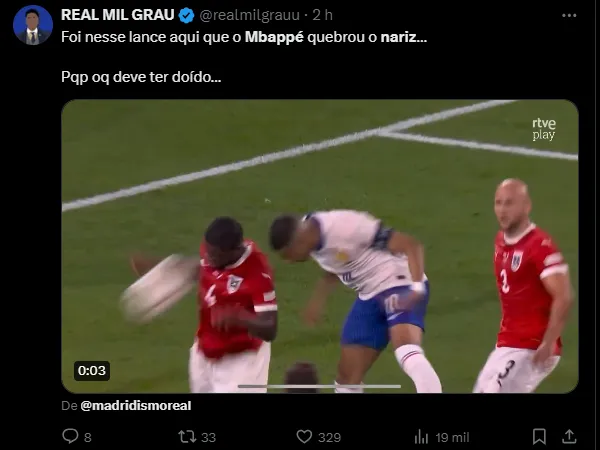Open REAL MIL GRAU's profile picture

coord(32,25)
